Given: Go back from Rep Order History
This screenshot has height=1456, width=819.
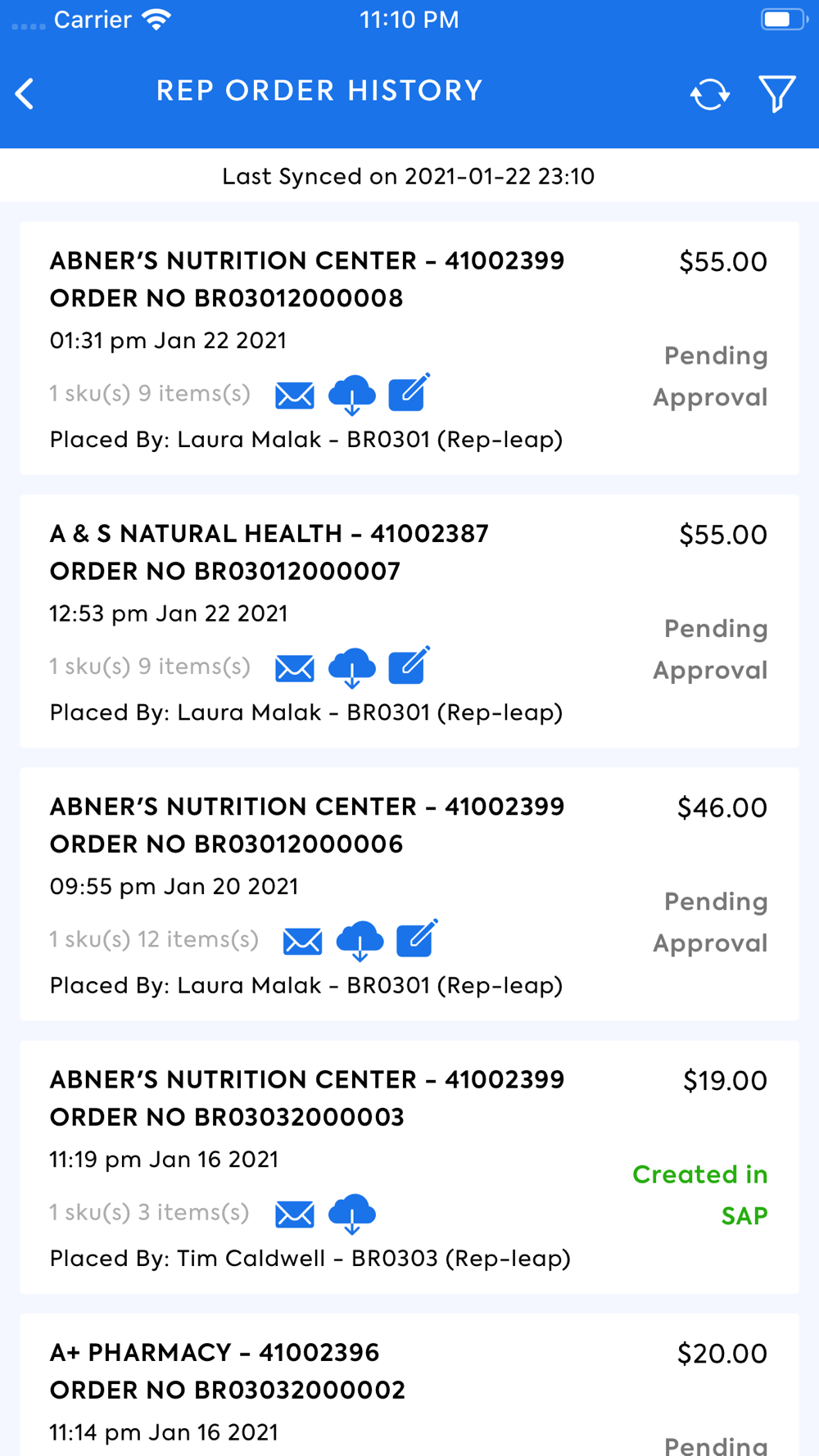Looking at the screenshot, I should (25, 93).
